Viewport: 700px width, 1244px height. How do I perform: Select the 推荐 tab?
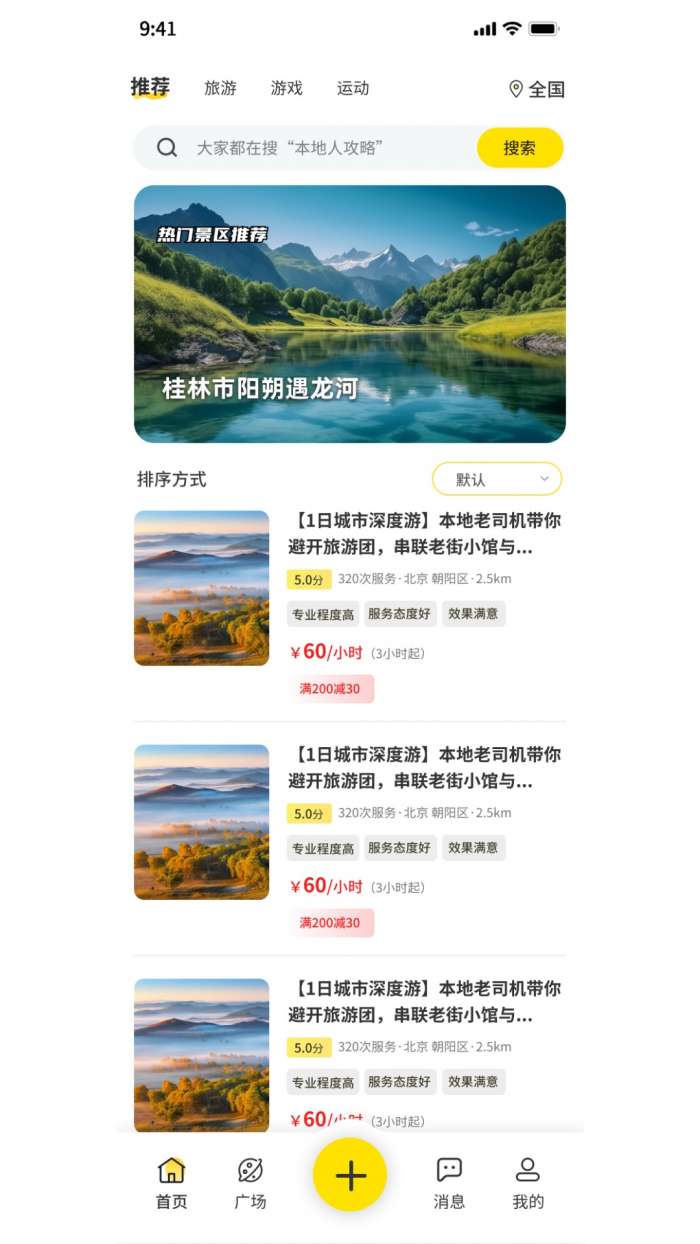150,87
